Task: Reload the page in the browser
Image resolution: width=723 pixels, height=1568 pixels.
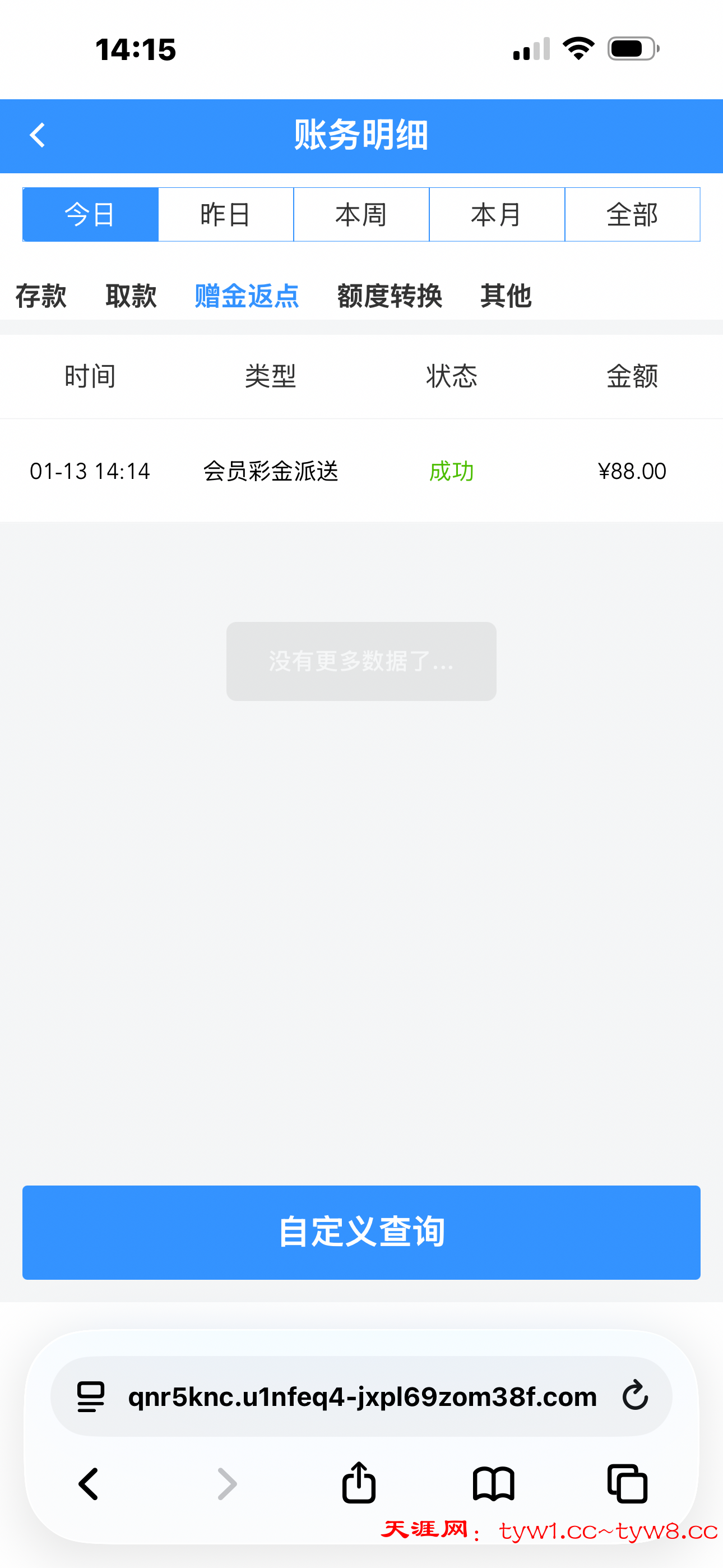Action: pos(636,1396)
